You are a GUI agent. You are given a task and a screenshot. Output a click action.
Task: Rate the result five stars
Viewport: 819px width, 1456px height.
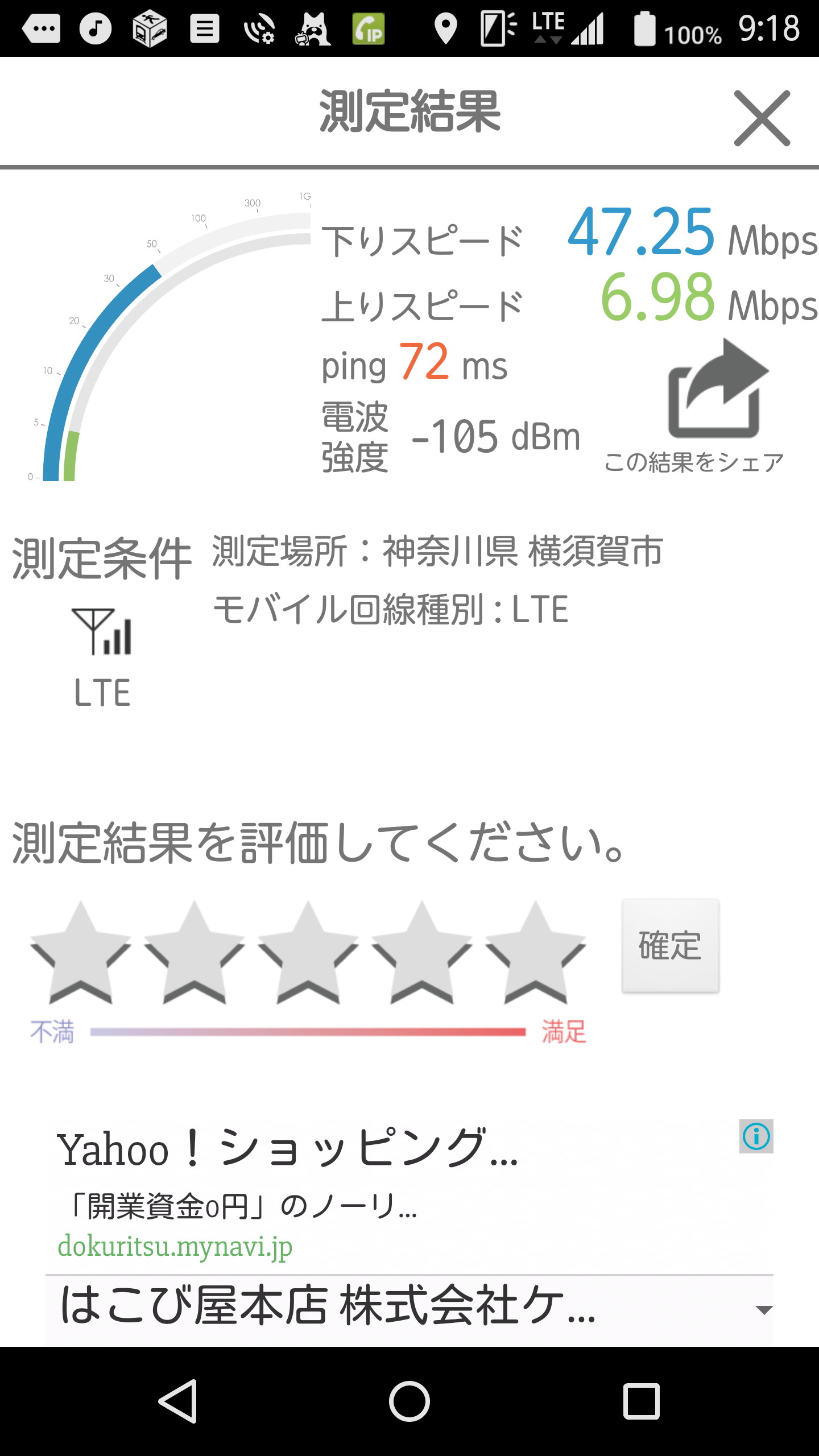535,953
